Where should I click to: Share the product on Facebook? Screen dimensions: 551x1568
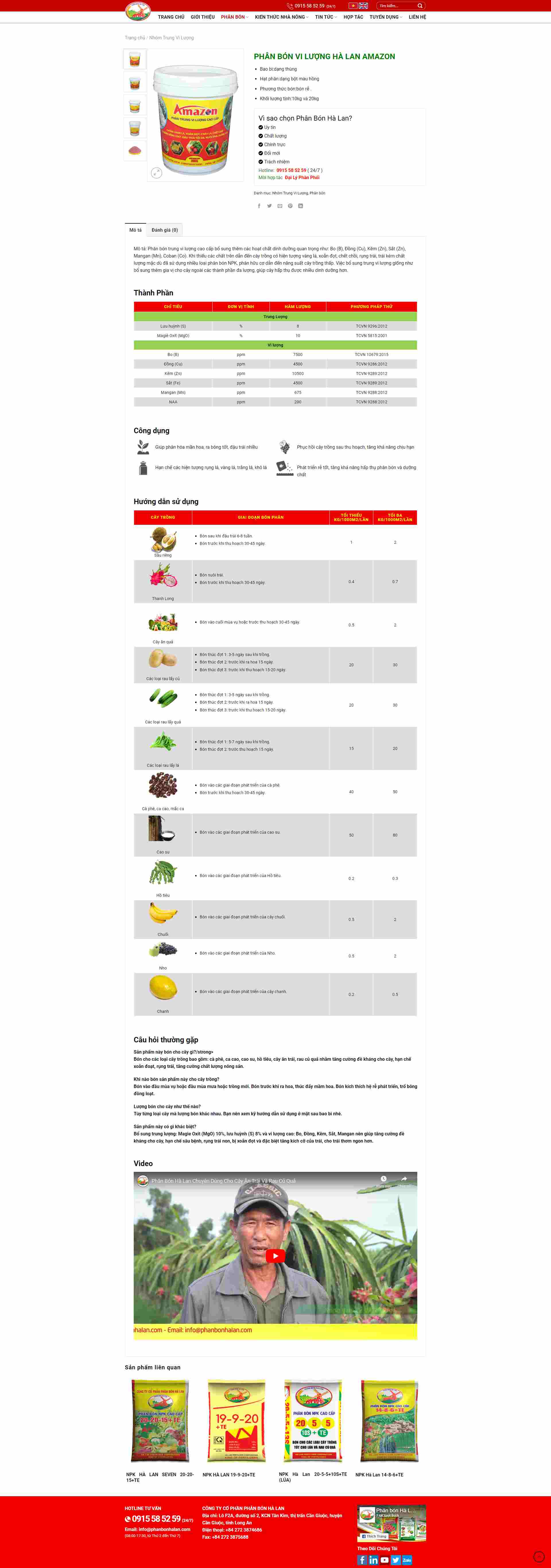point(259,206)
